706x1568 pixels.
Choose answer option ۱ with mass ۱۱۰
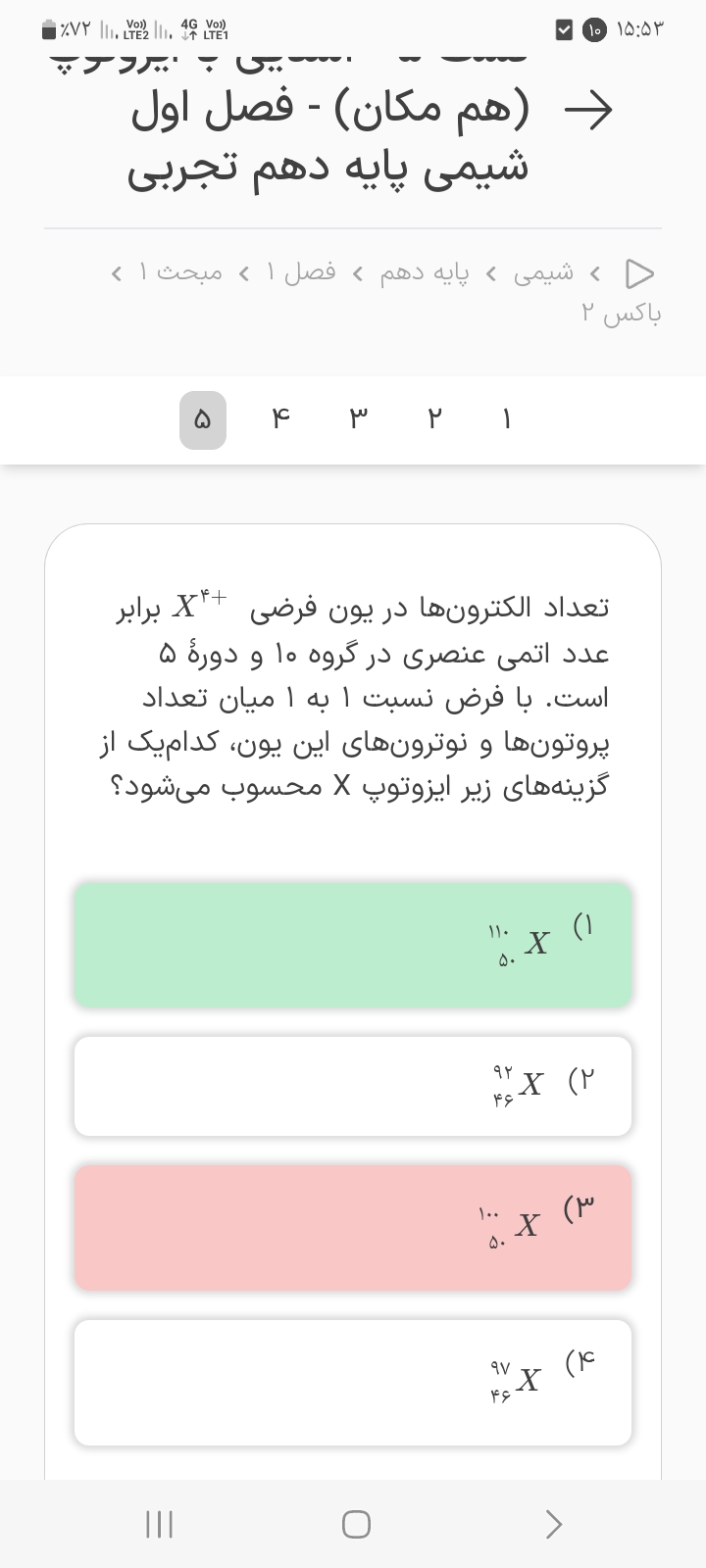353,945
